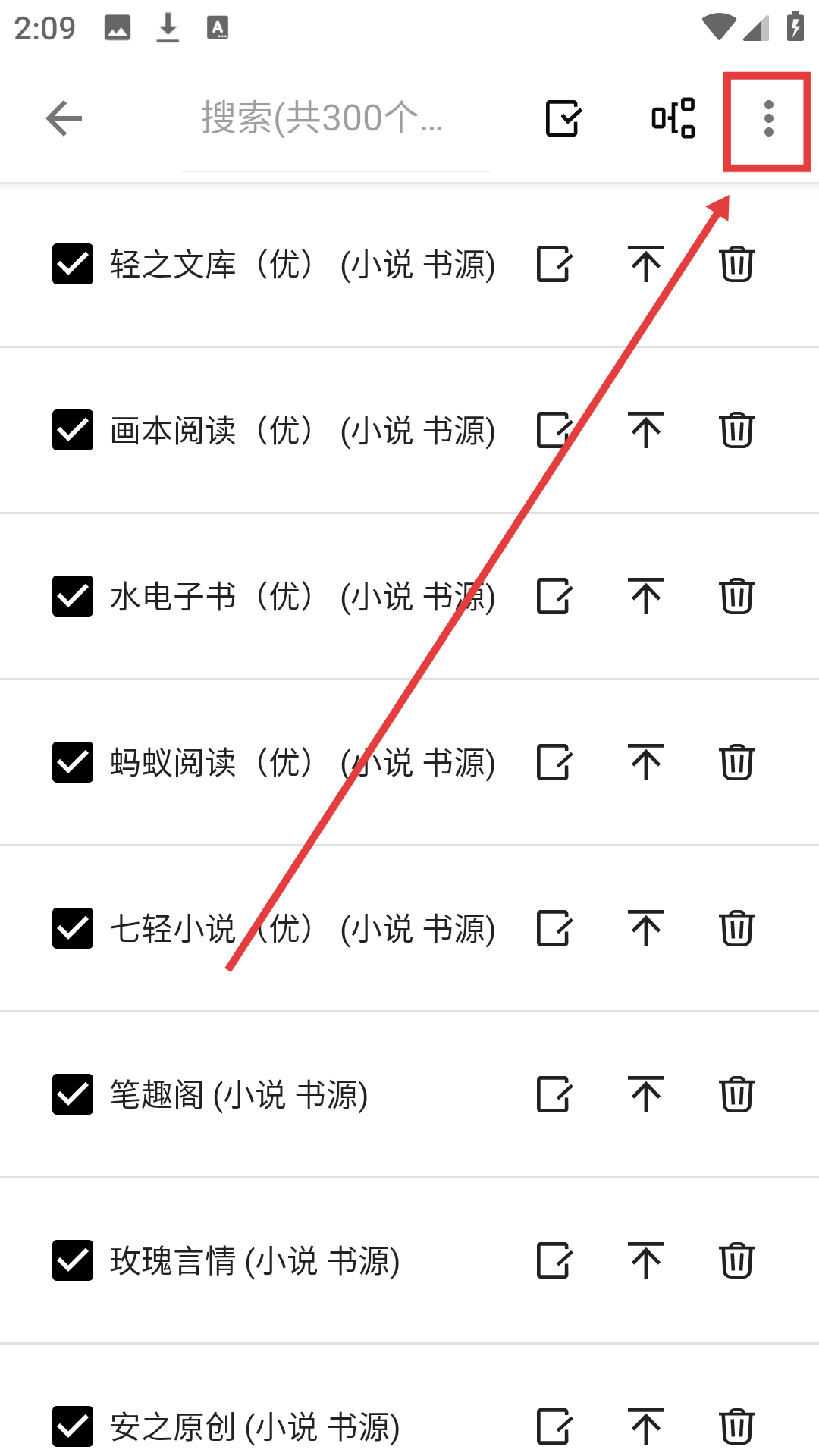
Task: Open the three-dot overflow menu
Action: tap(768, 119)
